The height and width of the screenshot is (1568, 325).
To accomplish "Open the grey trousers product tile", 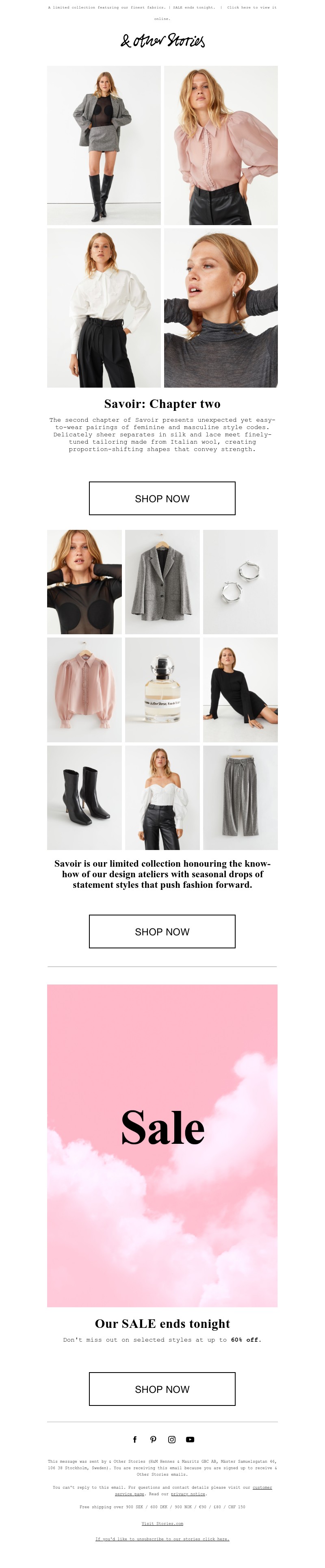I will (x=240, y=797).
